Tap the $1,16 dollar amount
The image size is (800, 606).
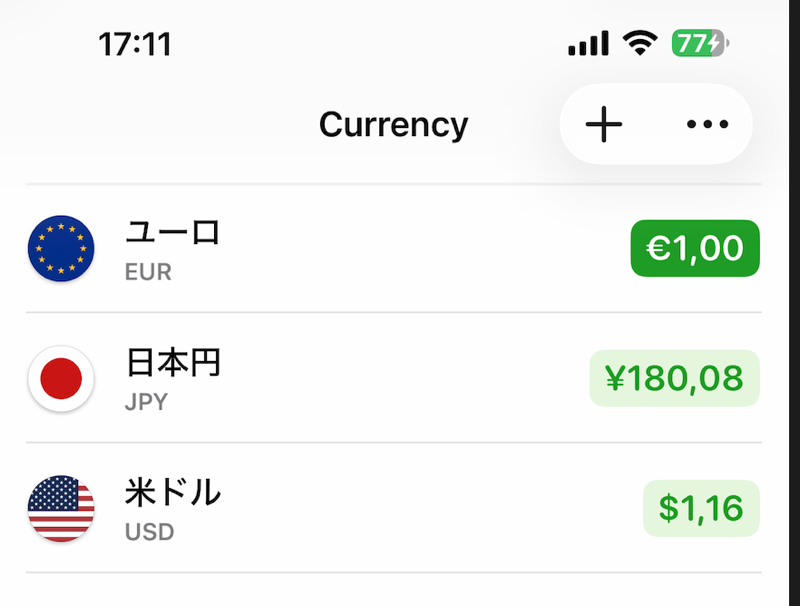(x=701, y=508)
